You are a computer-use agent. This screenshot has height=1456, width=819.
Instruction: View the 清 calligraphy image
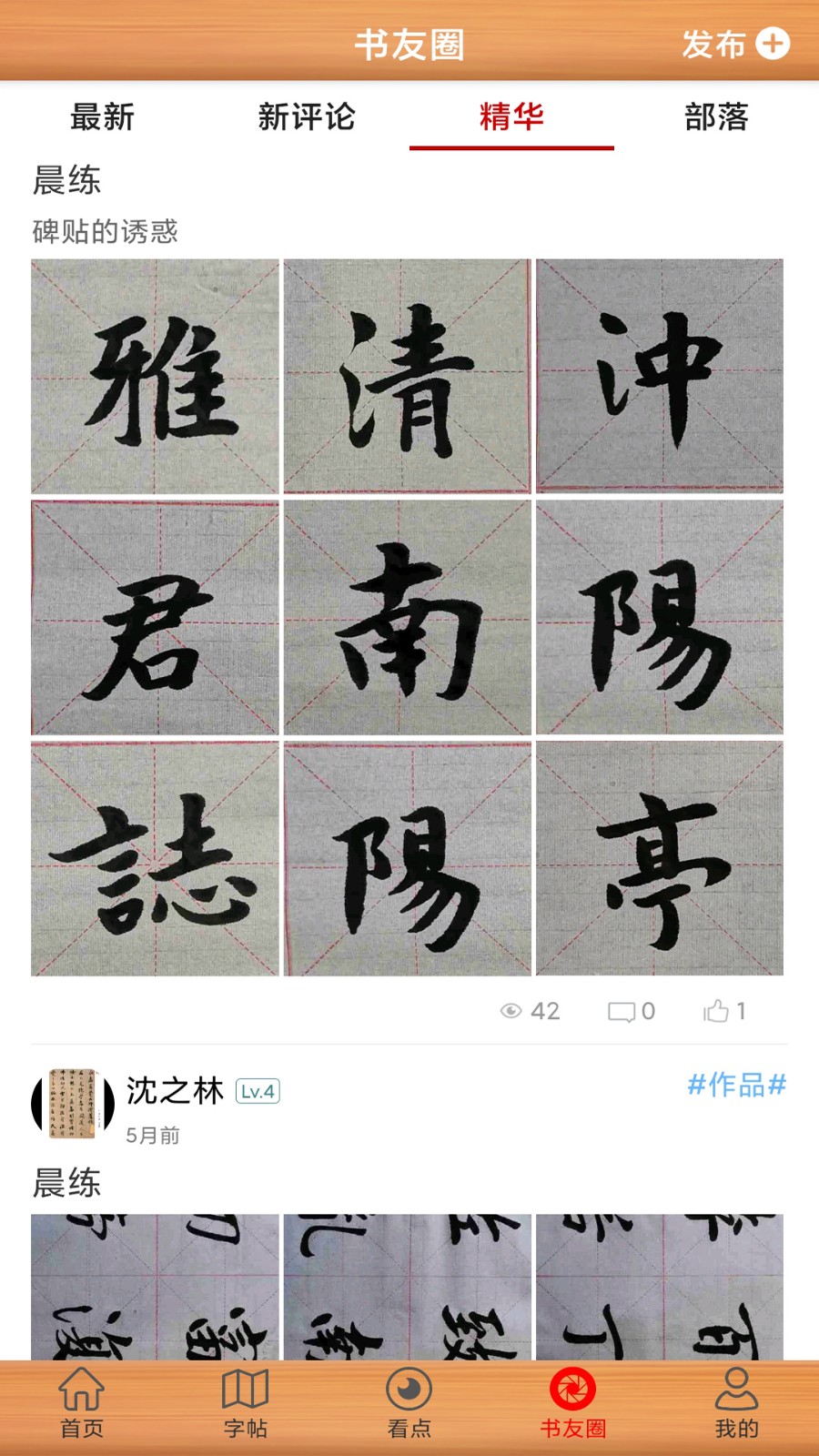407,377
